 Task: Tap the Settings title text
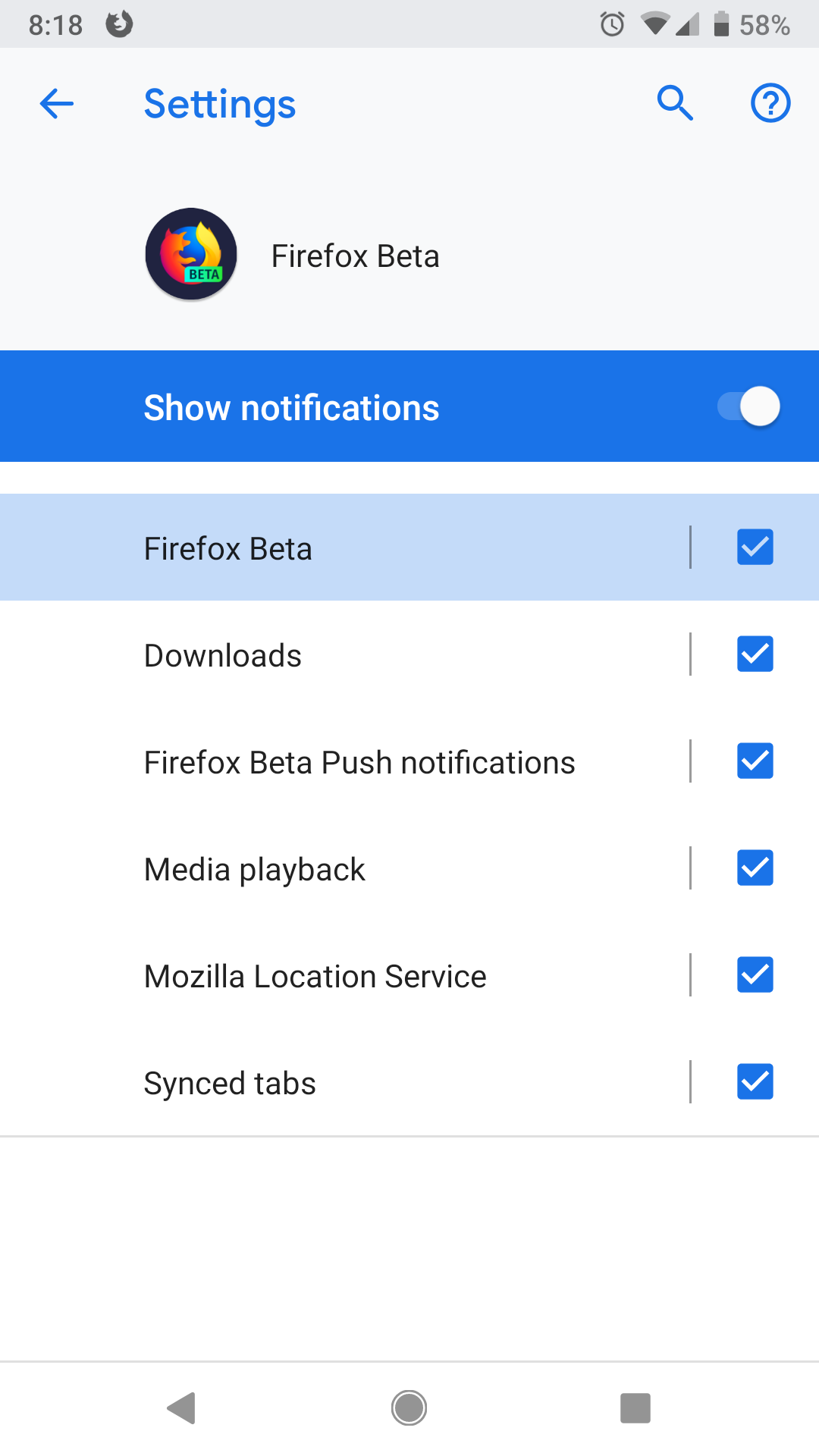tap(219, 104)
